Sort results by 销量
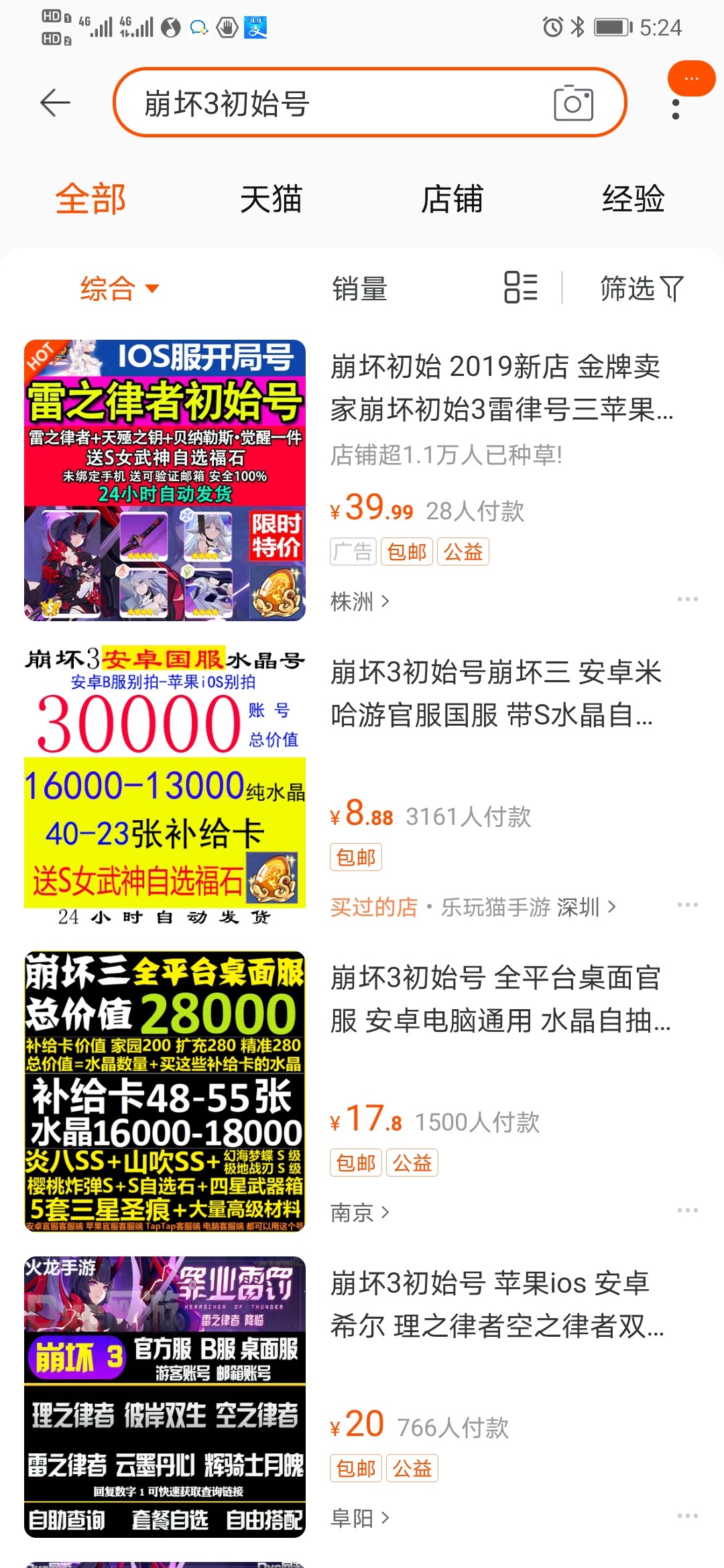The width and height of the screenshot is (724, 1568). pyautogui.click(x=360, y=289)
